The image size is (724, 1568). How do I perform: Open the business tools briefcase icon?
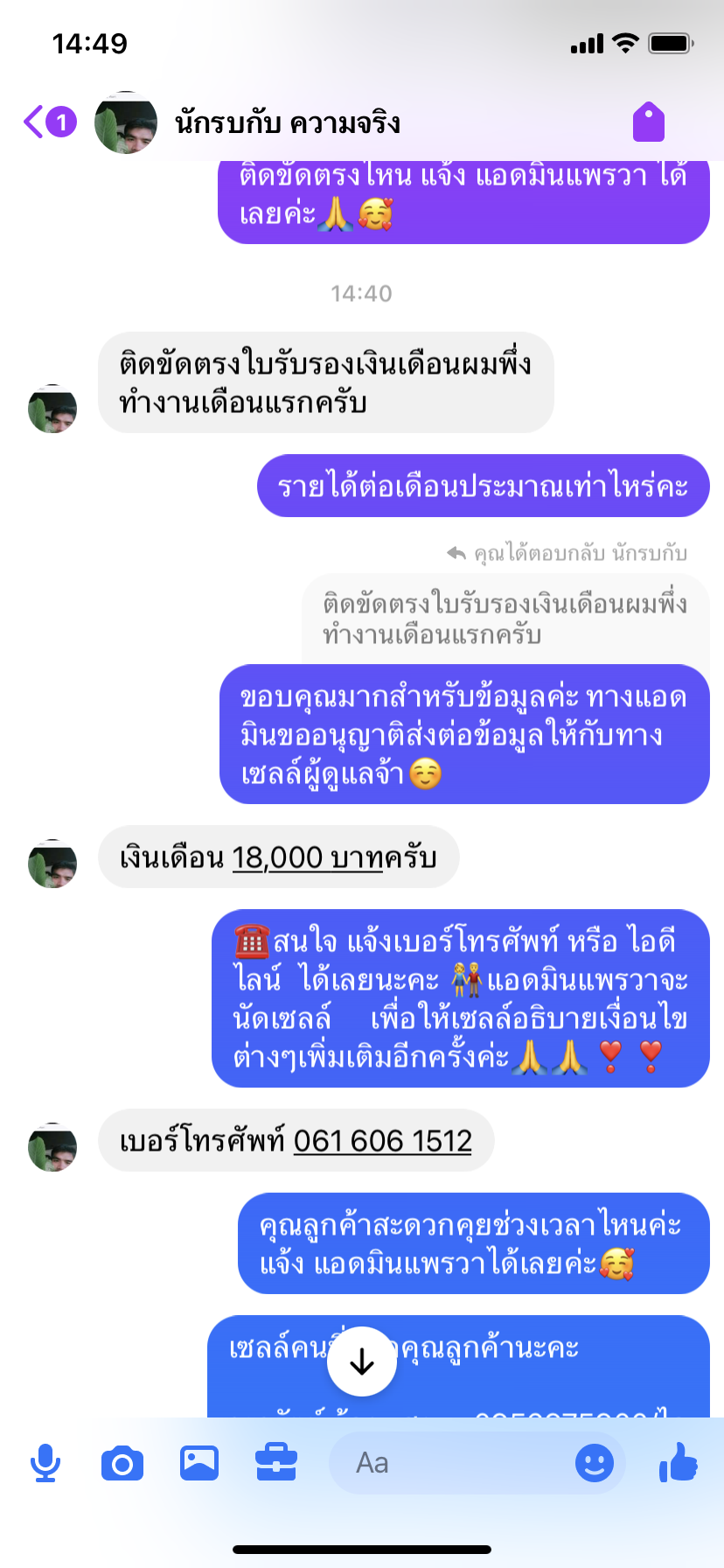pyautogui.click(x=276, y=1463)
